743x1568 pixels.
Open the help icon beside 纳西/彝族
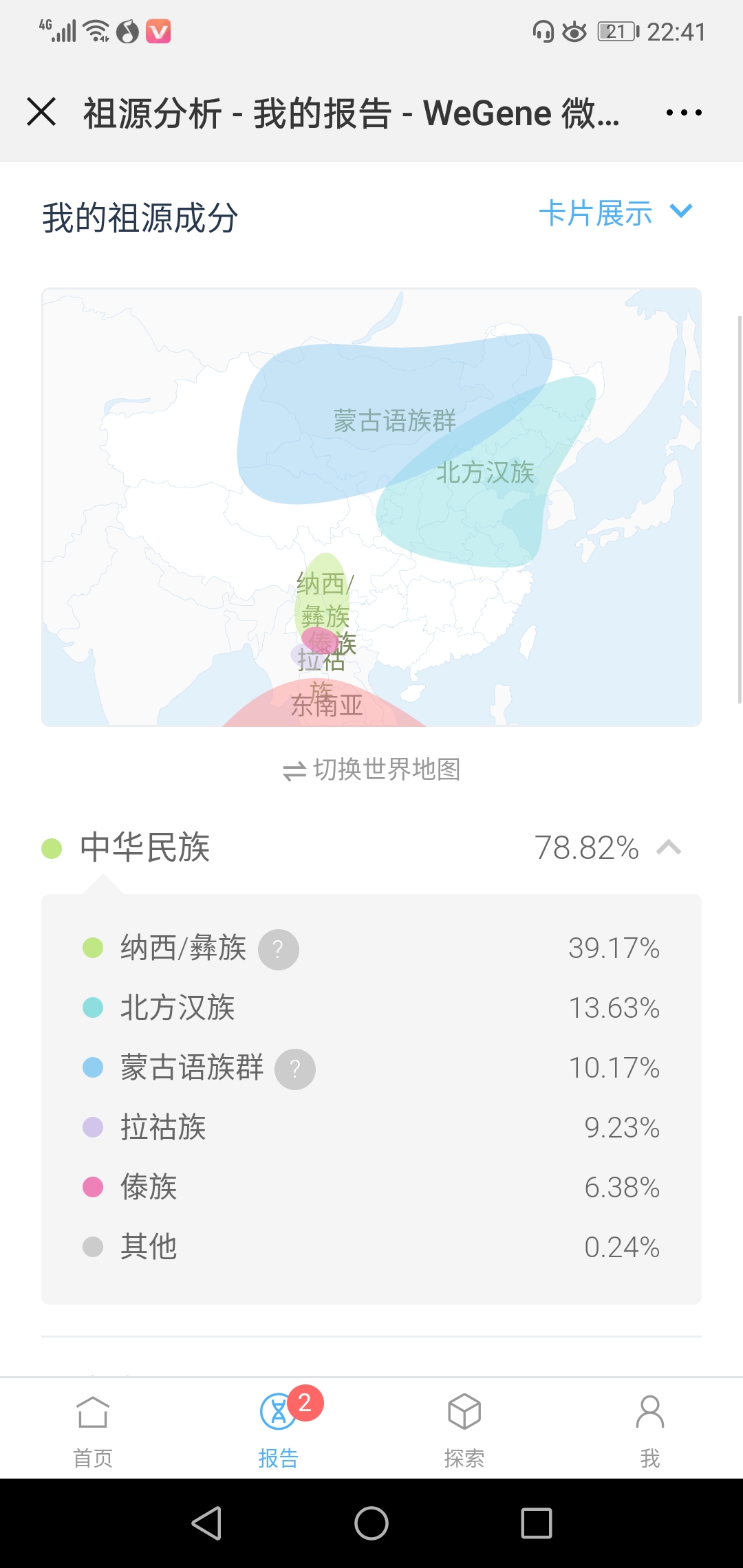click(278, 950)
